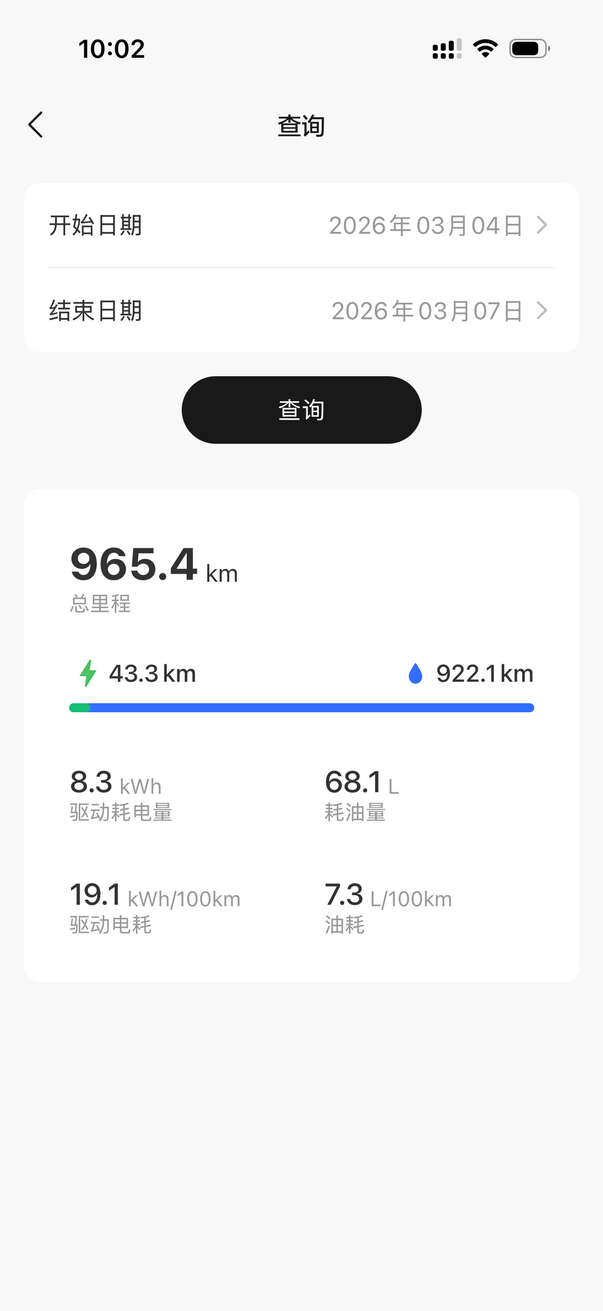Screen dimensions: 603x1311
Task: Open the 结束日期 end date picker
Action: (x=301, y=311)
